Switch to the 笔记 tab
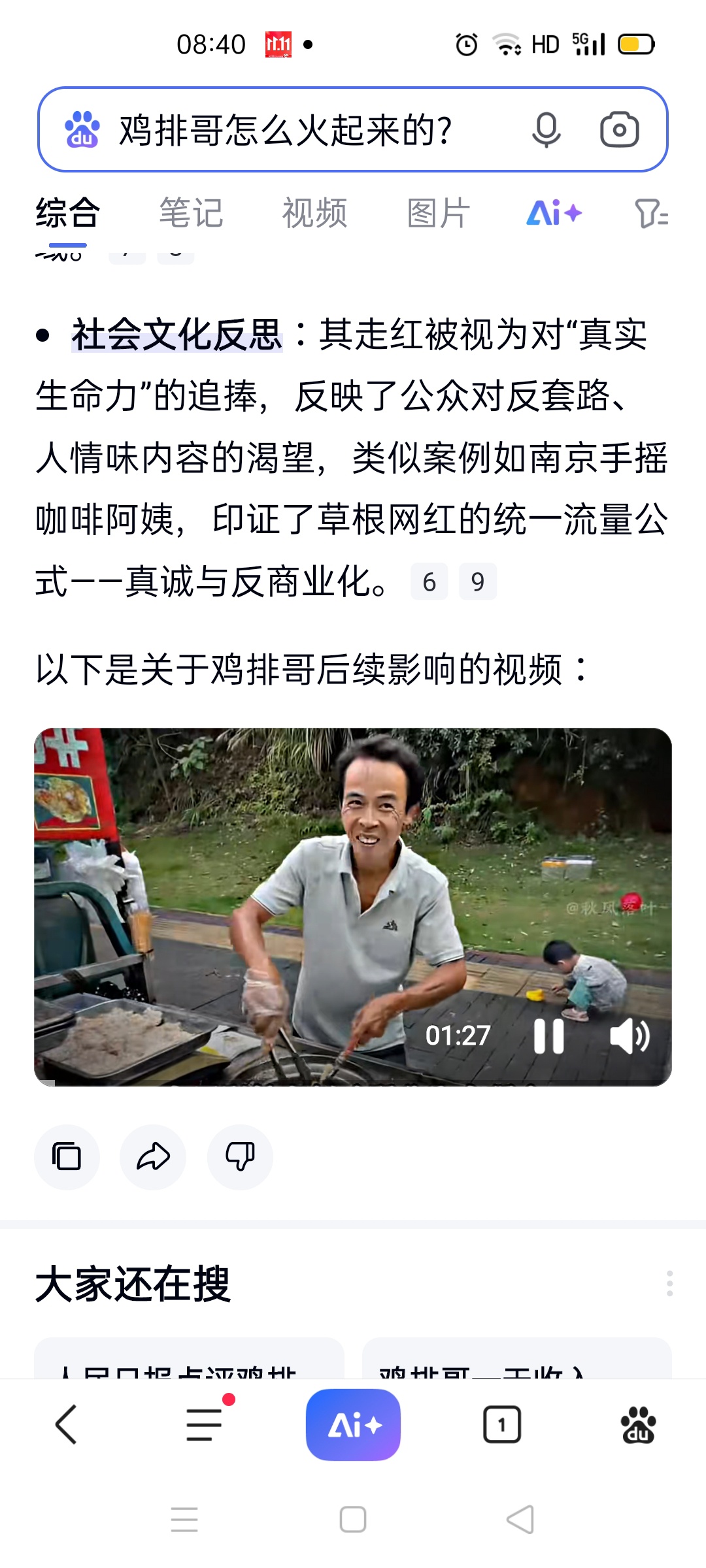The image size is (706, 1568). [191, 213]
